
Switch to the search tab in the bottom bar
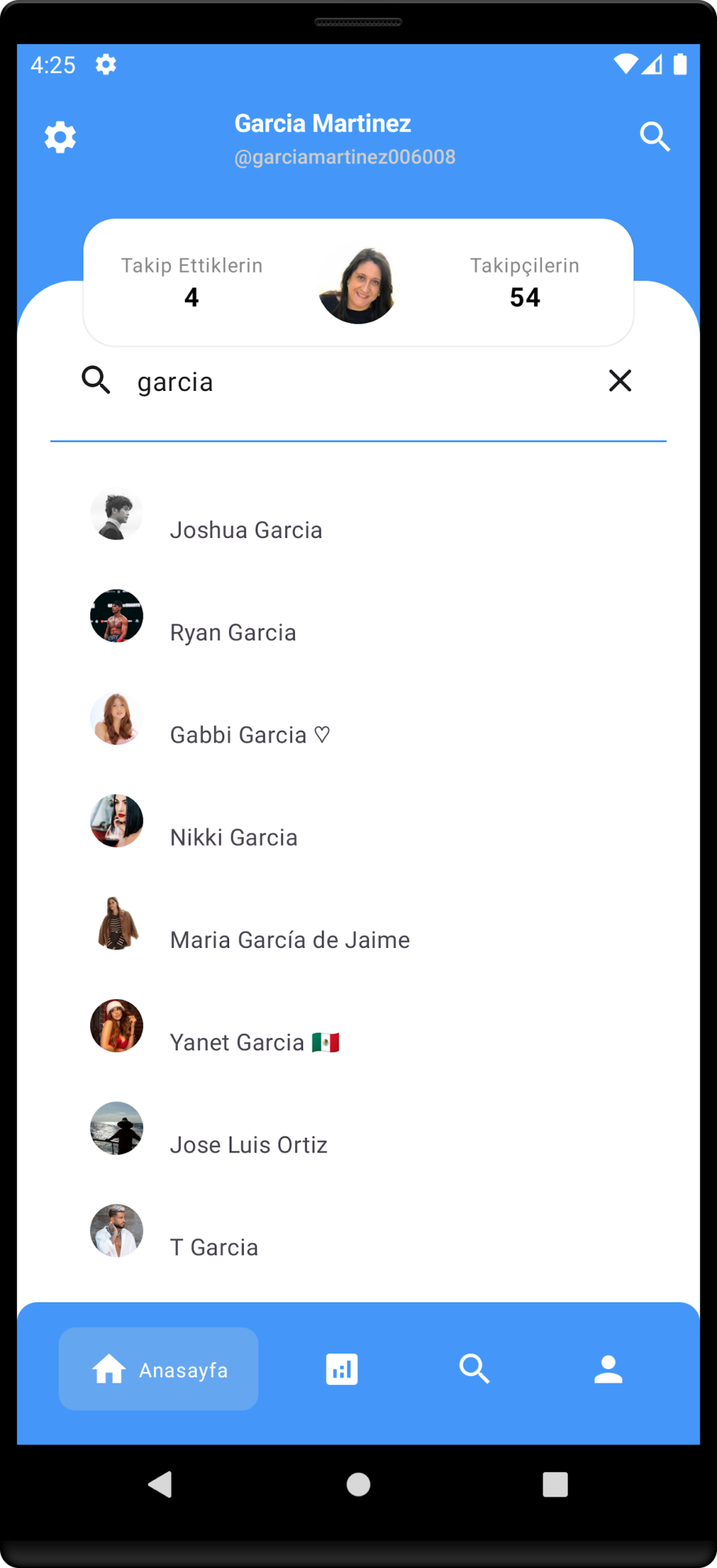(x=475, y=1369)
